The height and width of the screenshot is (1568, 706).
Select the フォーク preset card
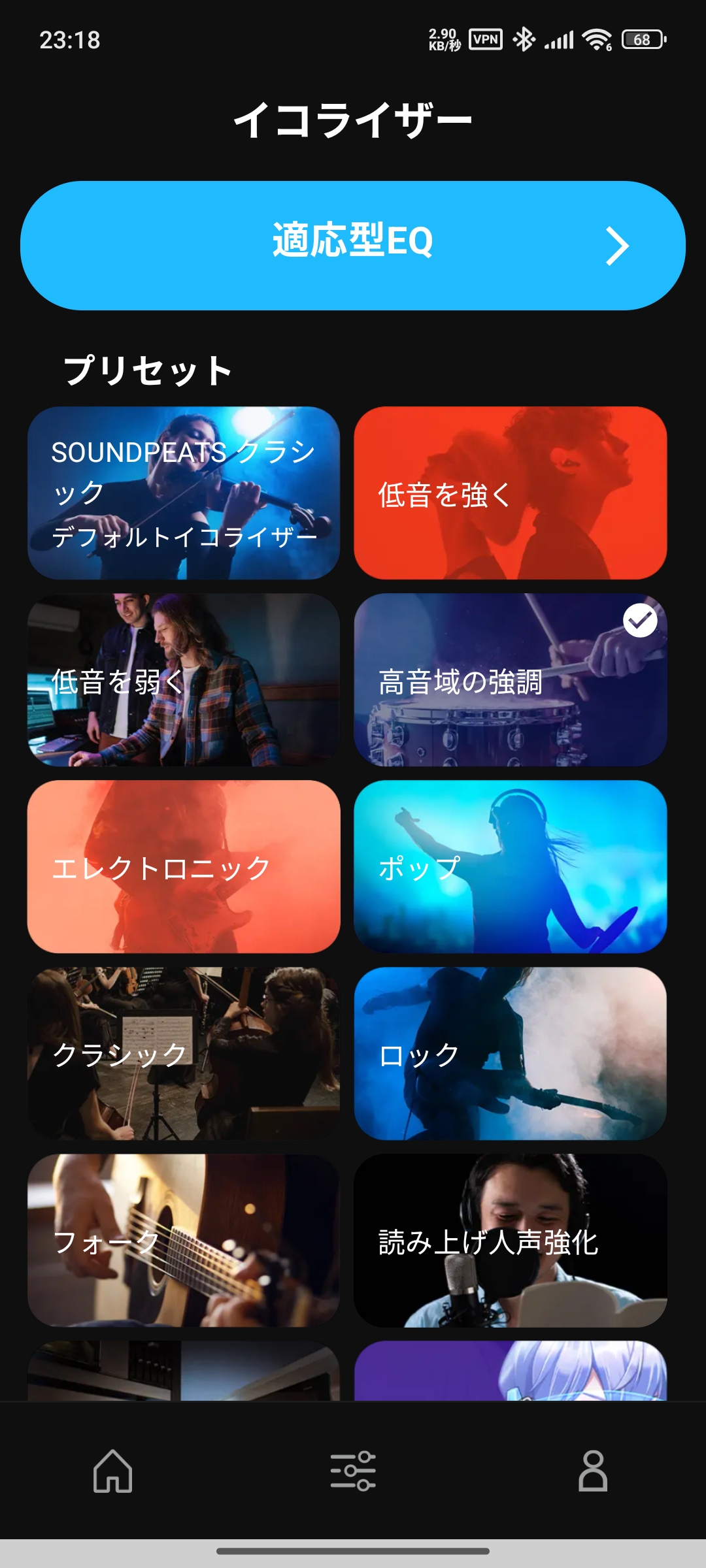point(184,1241)
